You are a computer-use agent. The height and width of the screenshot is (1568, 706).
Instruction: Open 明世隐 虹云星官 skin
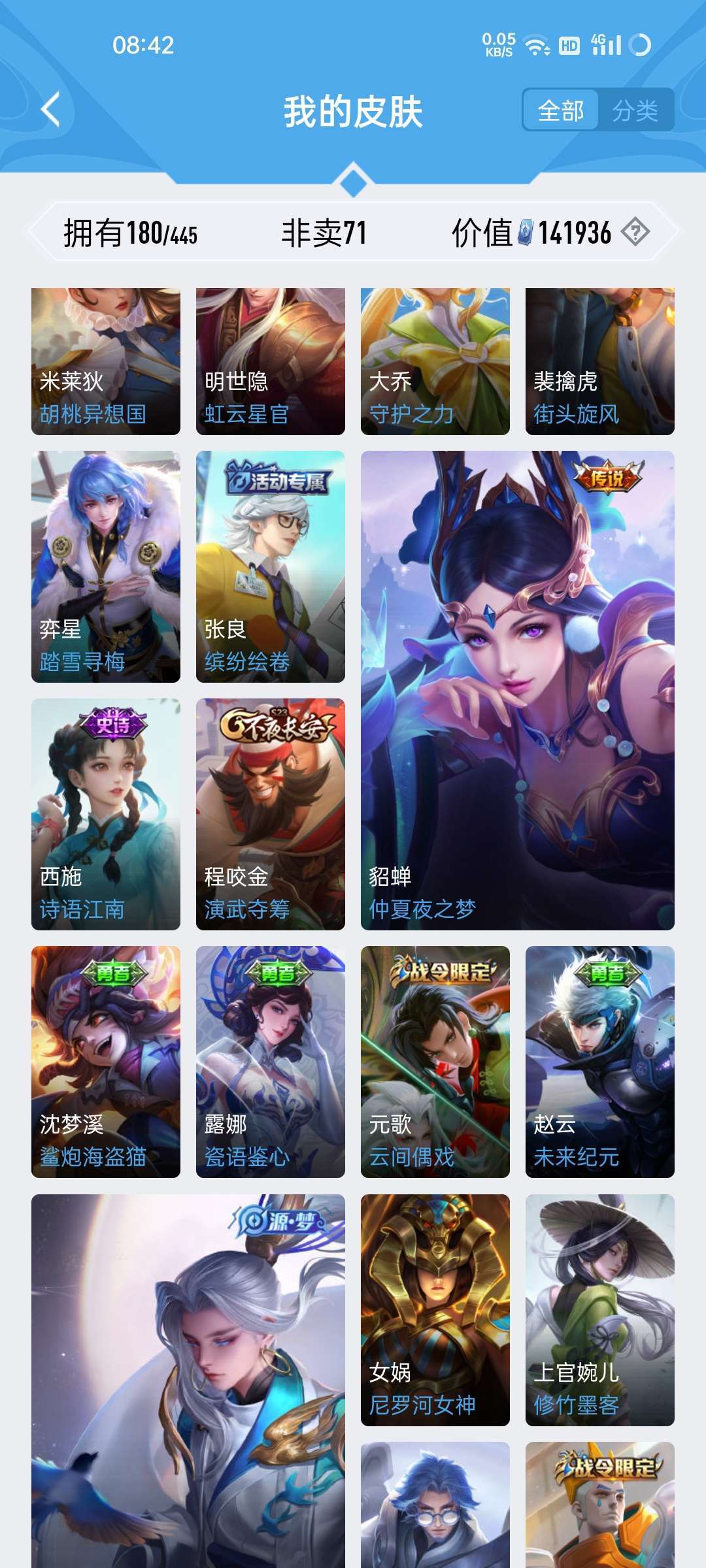tap(271, 361)
